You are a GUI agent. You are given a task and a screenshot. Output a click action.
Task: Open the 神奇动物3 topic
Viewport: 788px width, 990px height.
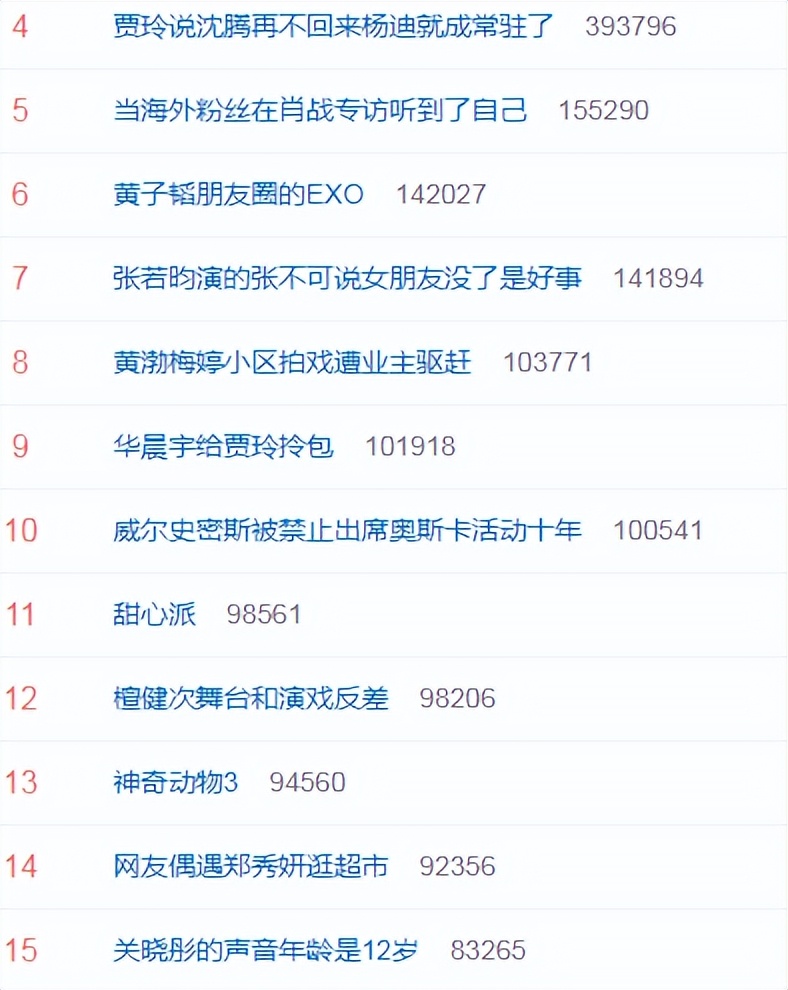coord(176,782)
